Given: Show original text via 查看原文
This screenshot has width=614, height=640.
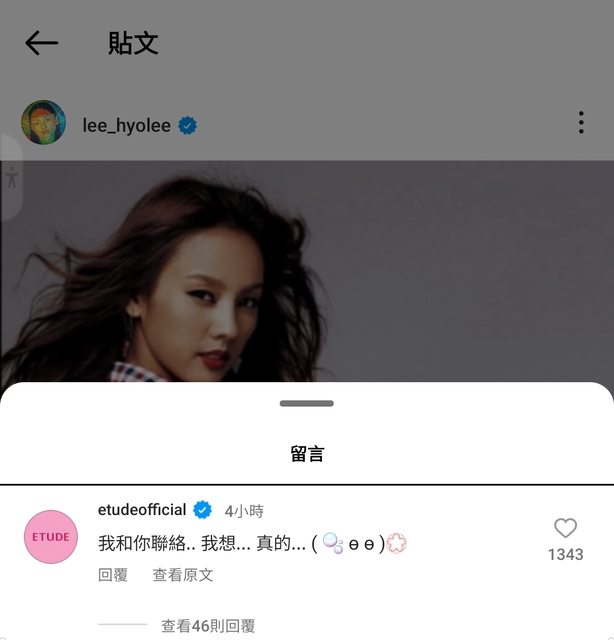Looking at the screenshot, I should tap(182, 575).
